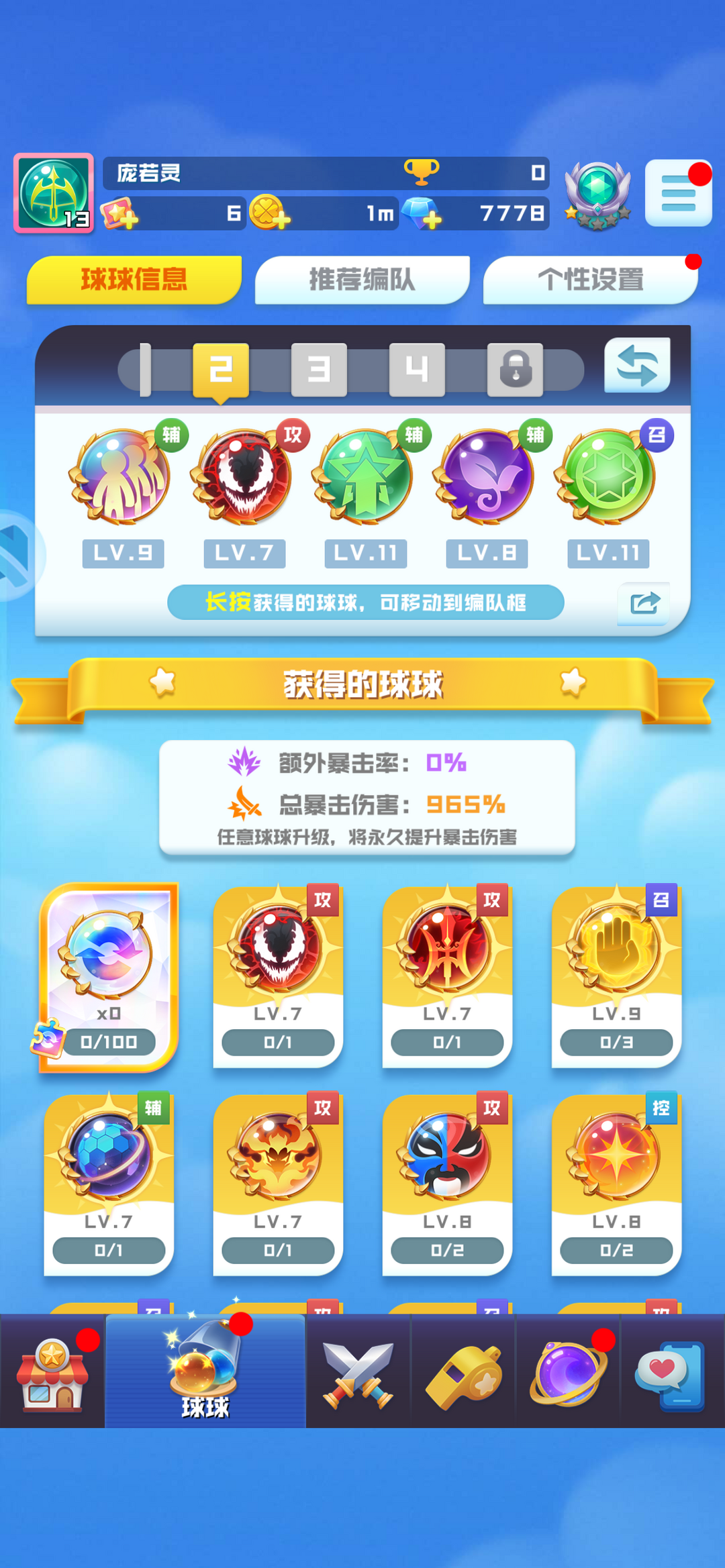The width and height of the screenshot is (725, 1568).
Task: Switch to 推荐编队 tab
Action: (x=362, y=280)
